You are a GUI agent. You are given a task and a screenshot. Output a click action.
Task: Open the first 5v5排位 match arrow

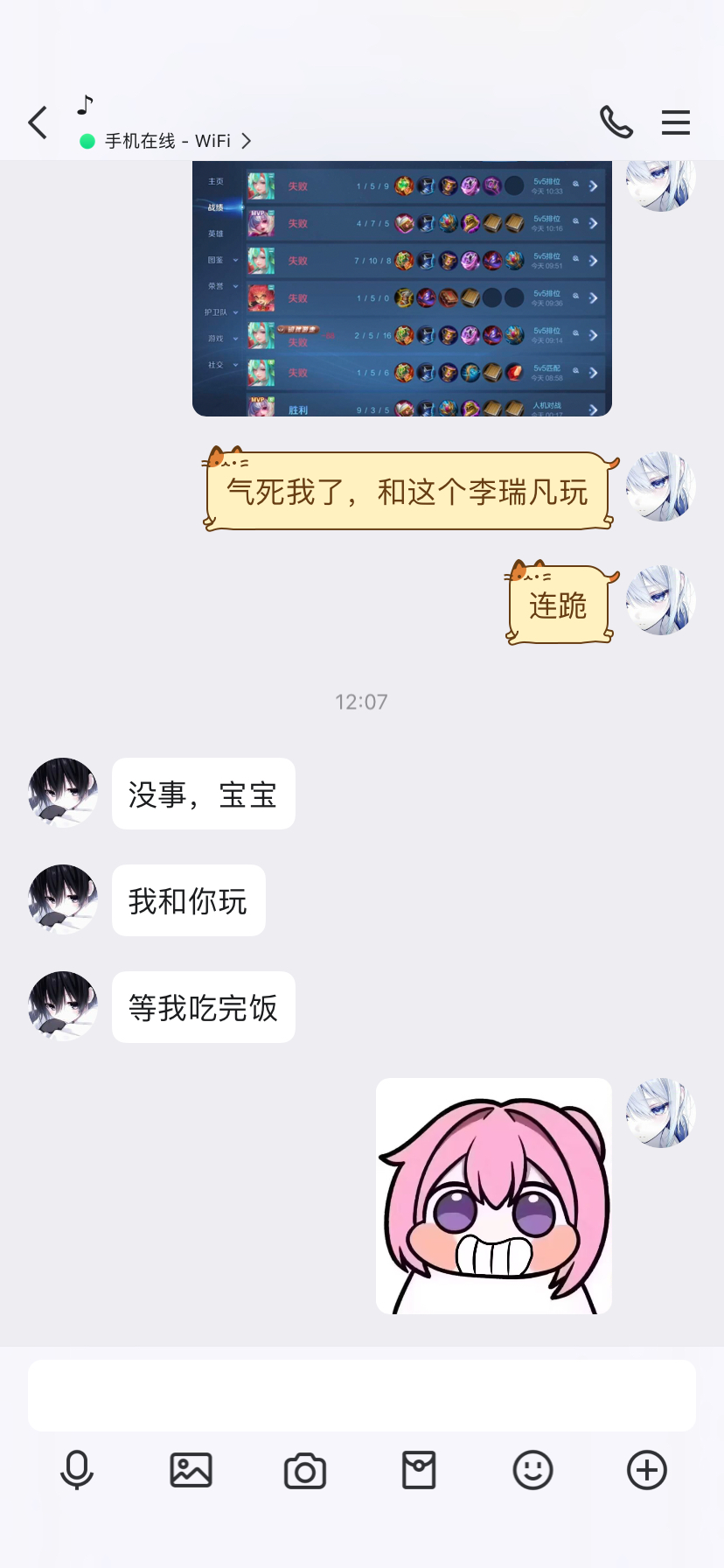593,185
